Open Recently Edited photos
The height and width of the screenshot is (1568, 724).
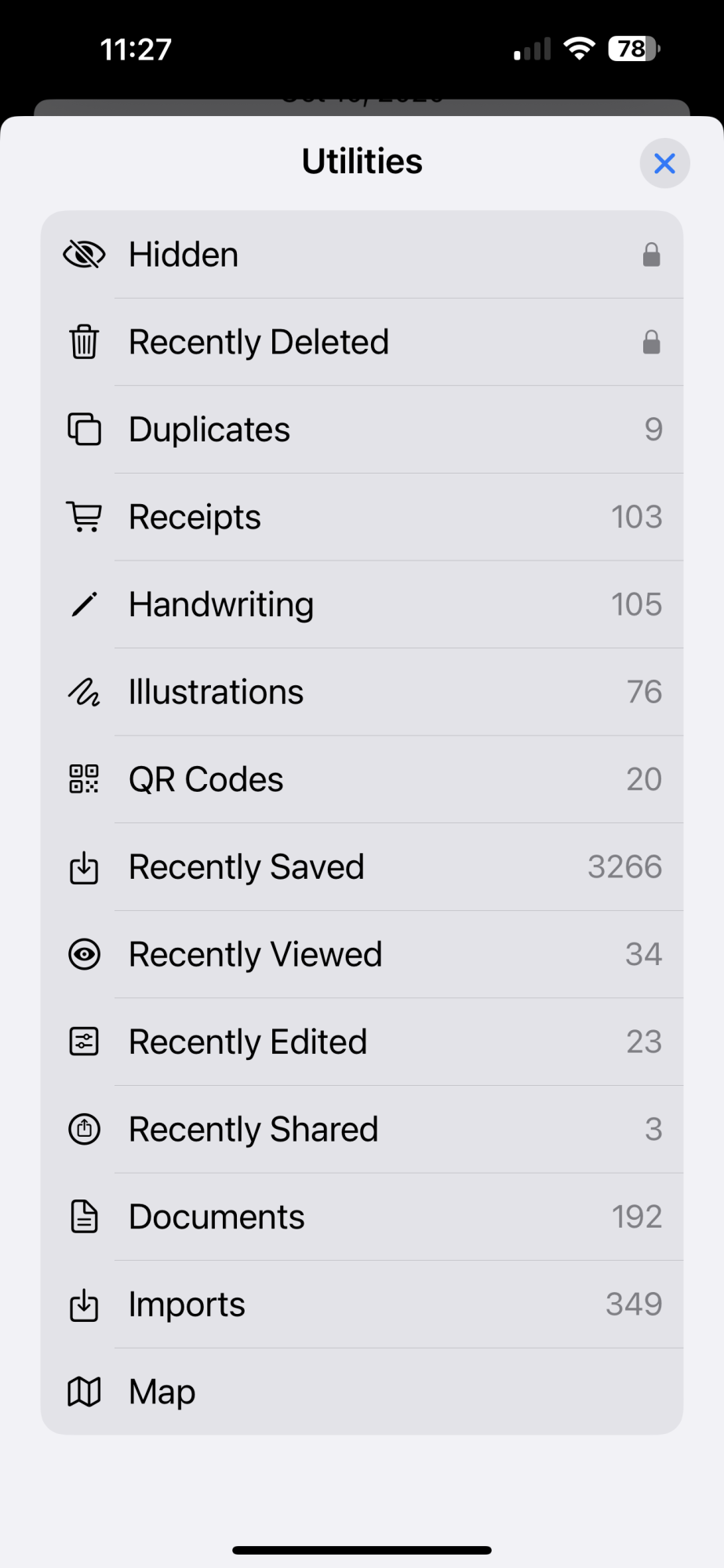[361, 1042]
